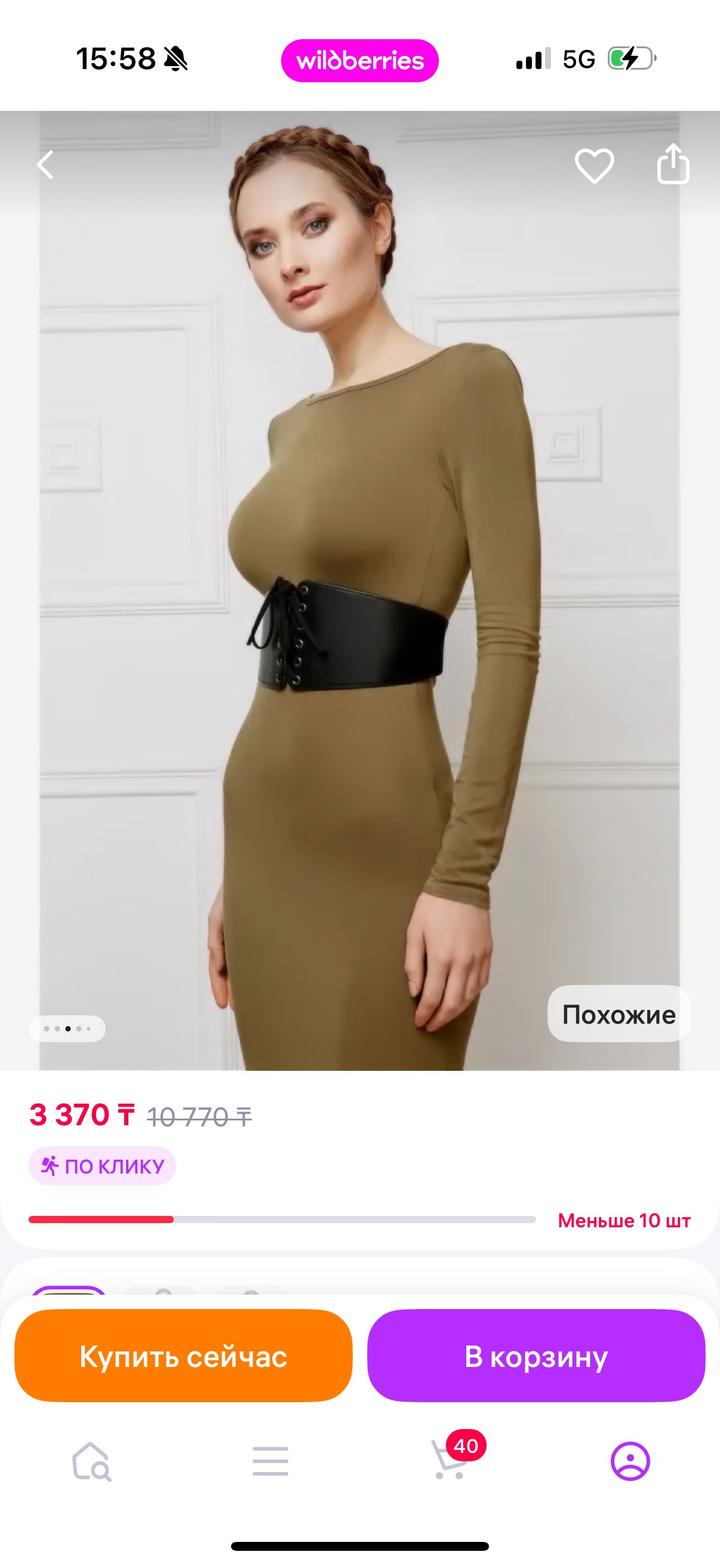Add the item via В корзину
The width and height of the screenshot is (720, 1565).
(x=536, y=1356)
